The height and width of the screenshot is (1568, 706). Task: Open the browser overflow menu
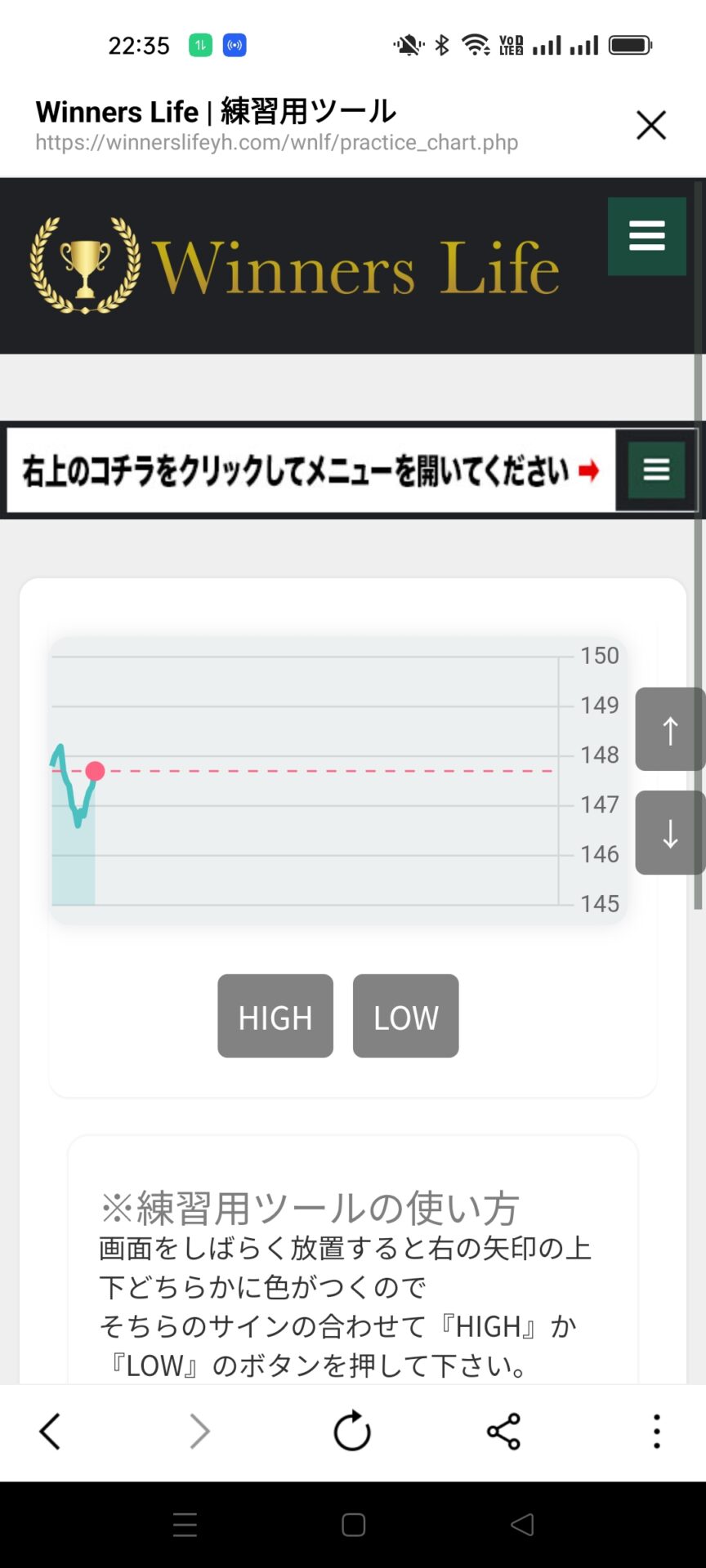(656, 1432)
